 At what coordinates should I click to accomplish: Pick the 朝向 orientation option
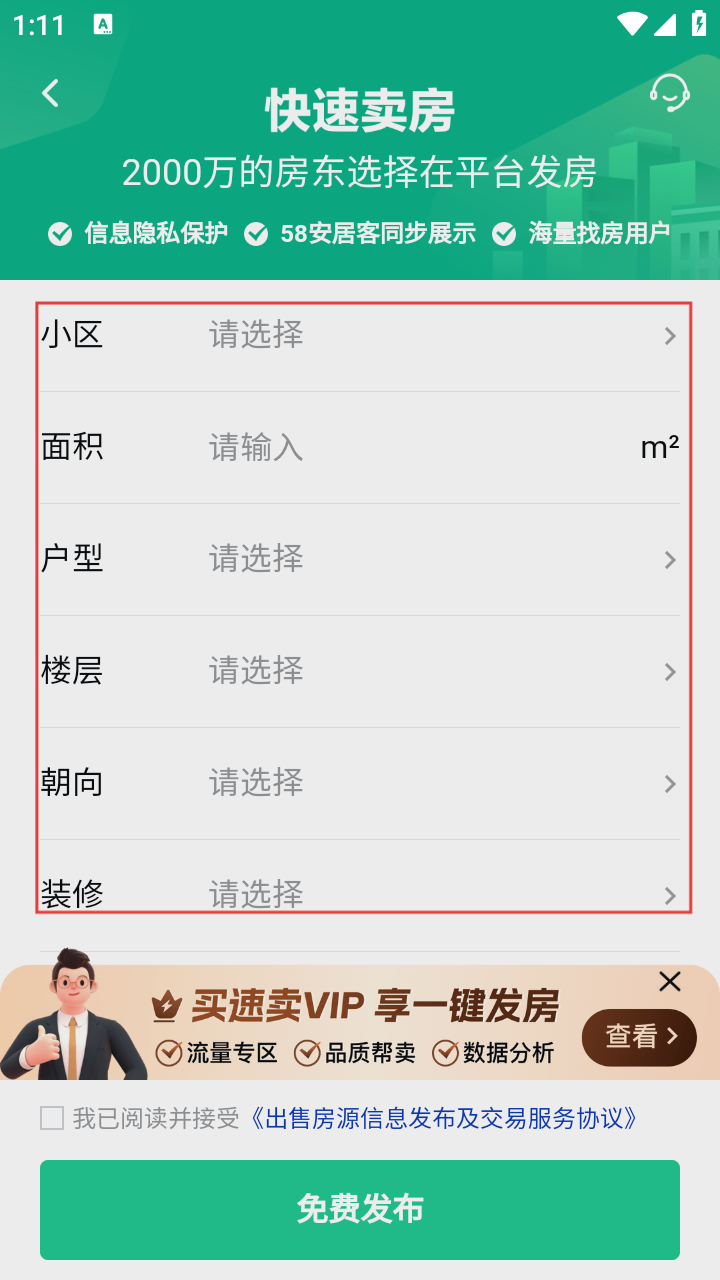[360, 783]
